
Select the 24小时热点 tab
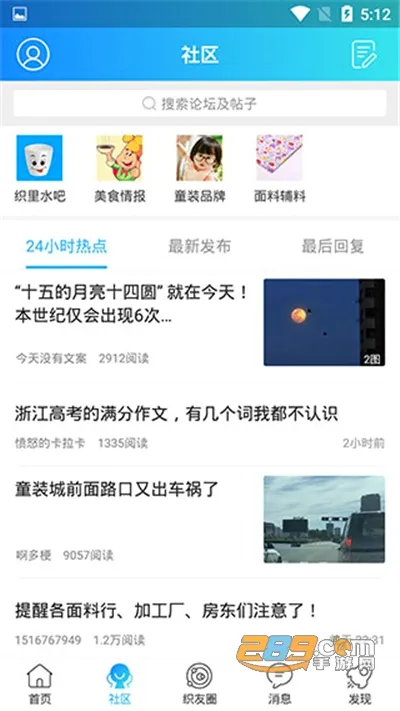[66, 247]
